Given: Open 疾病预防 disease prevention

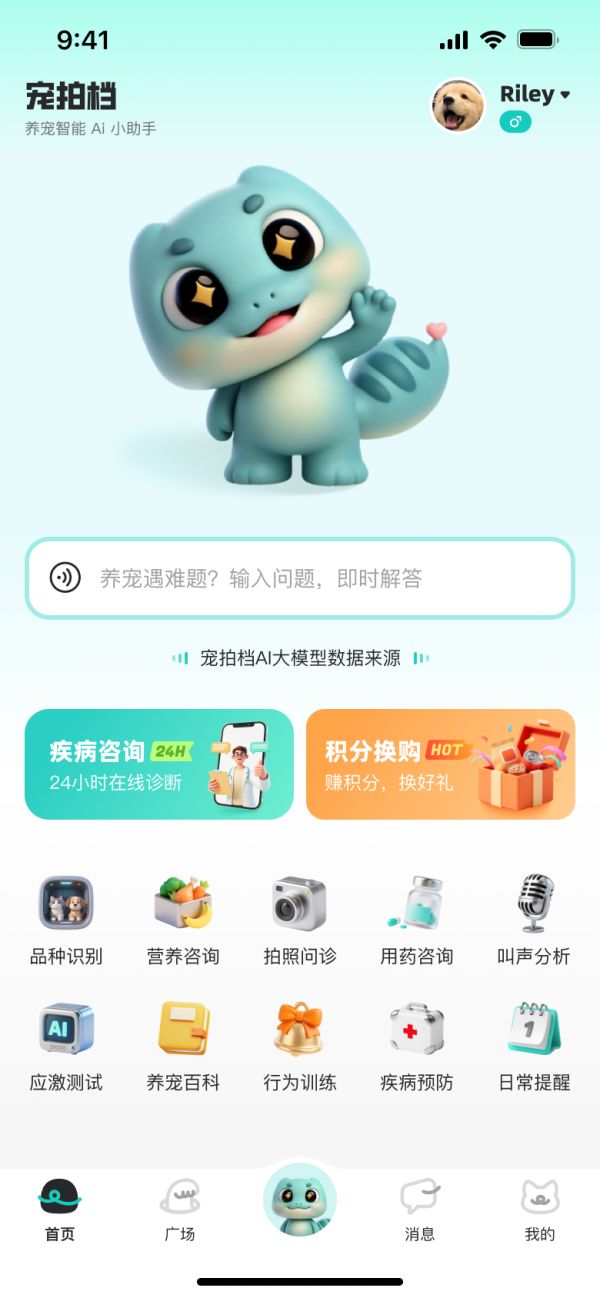Looking at the screenshot, I should pos(417,1045).
